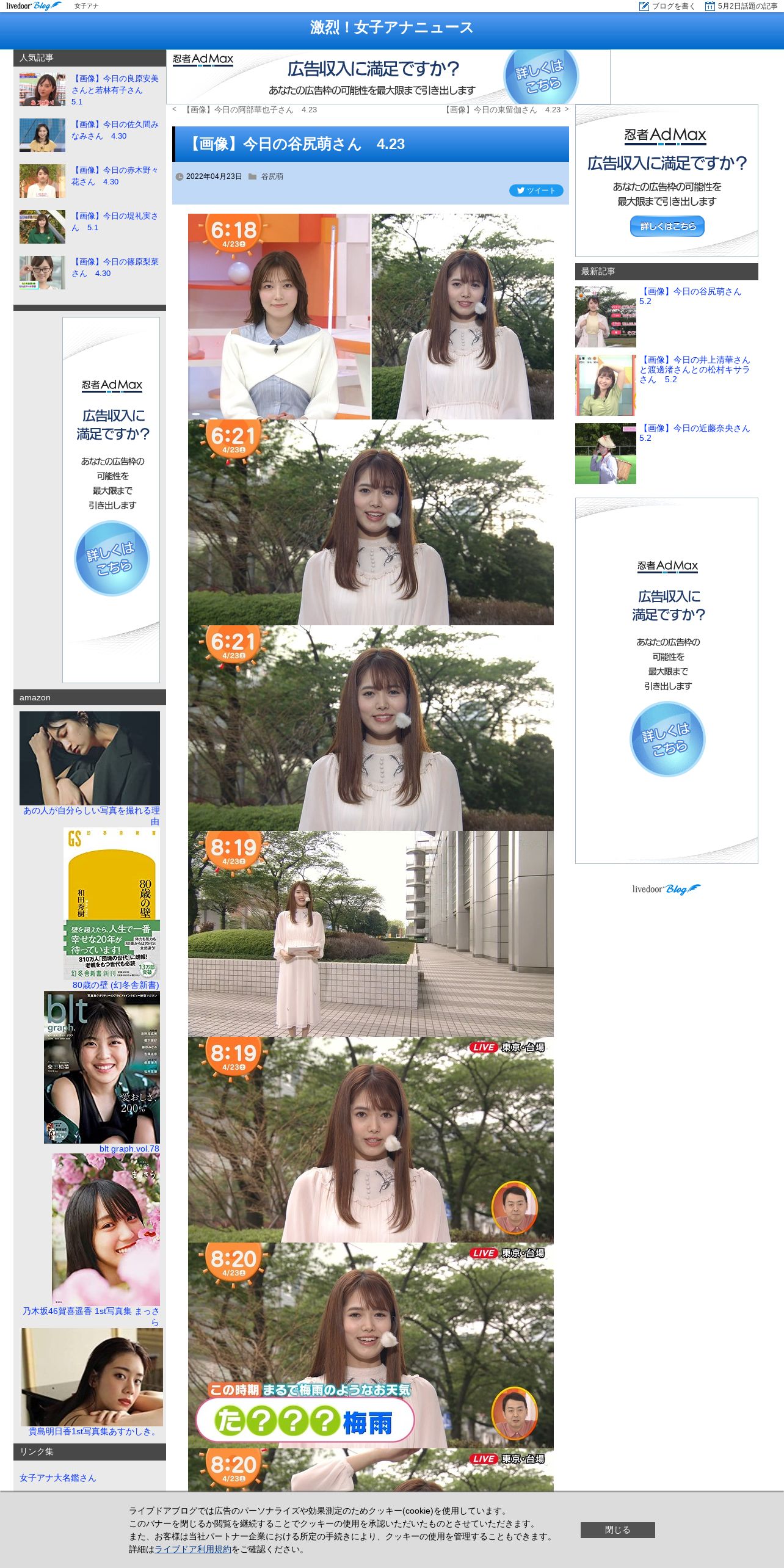Open ライブドア利用規約 link
Image resolution: width=784 pixels, height=1568 pixels.
click(193, 1549)
